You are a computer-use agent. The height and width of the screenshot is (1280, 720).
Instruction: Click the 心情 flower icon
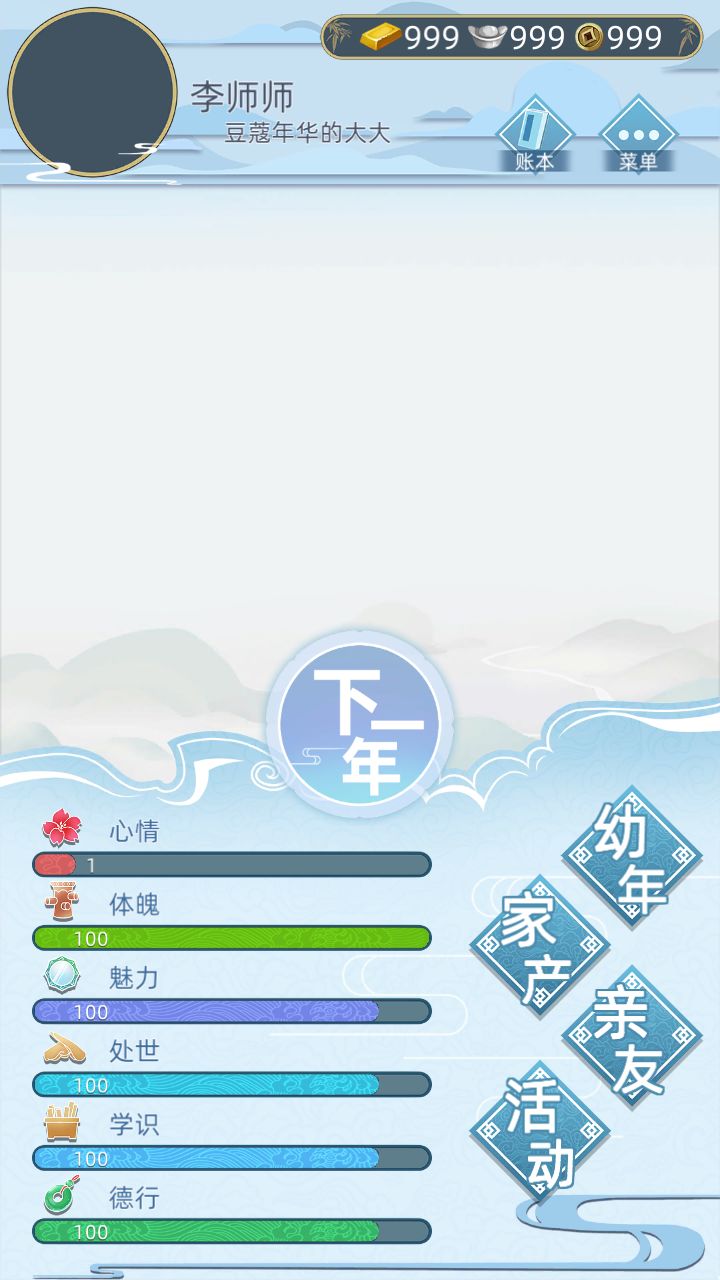[x=62, y=826]
